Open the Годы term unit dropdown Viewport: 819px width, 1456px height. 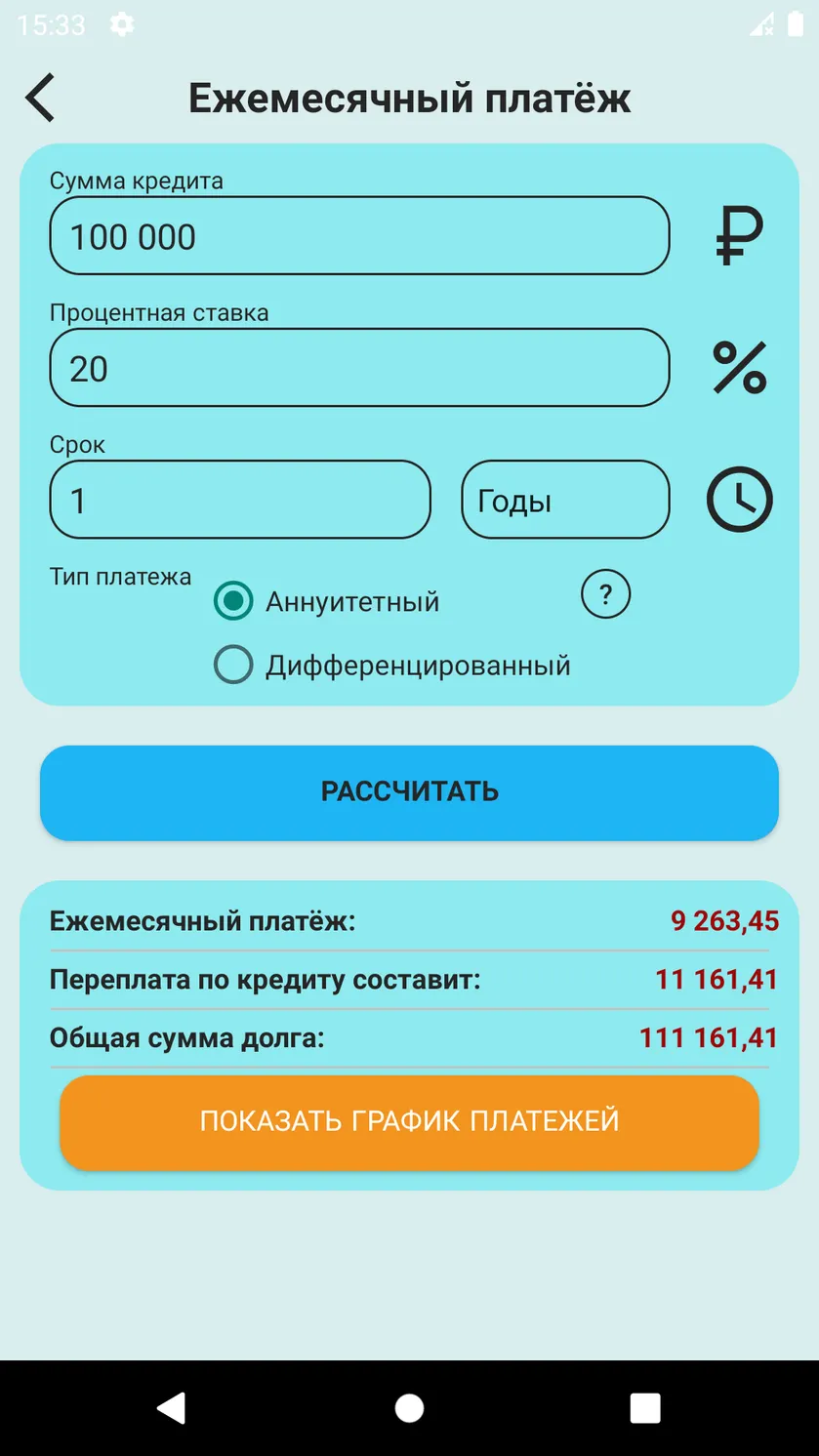click(x=565, y=500)
